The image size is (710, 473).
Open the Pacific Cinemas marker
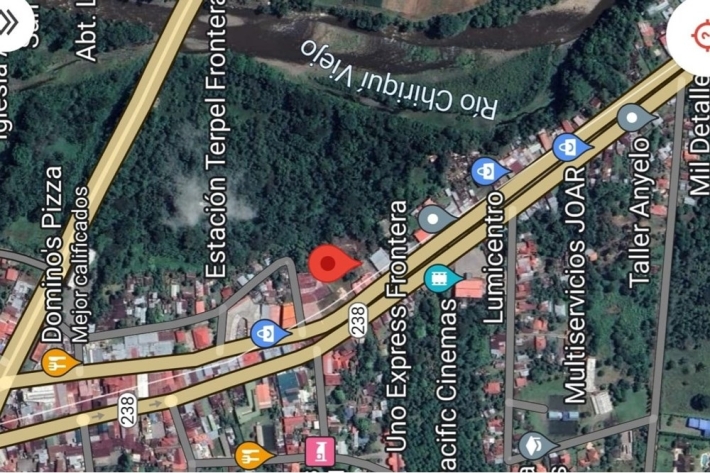[438, 277]
